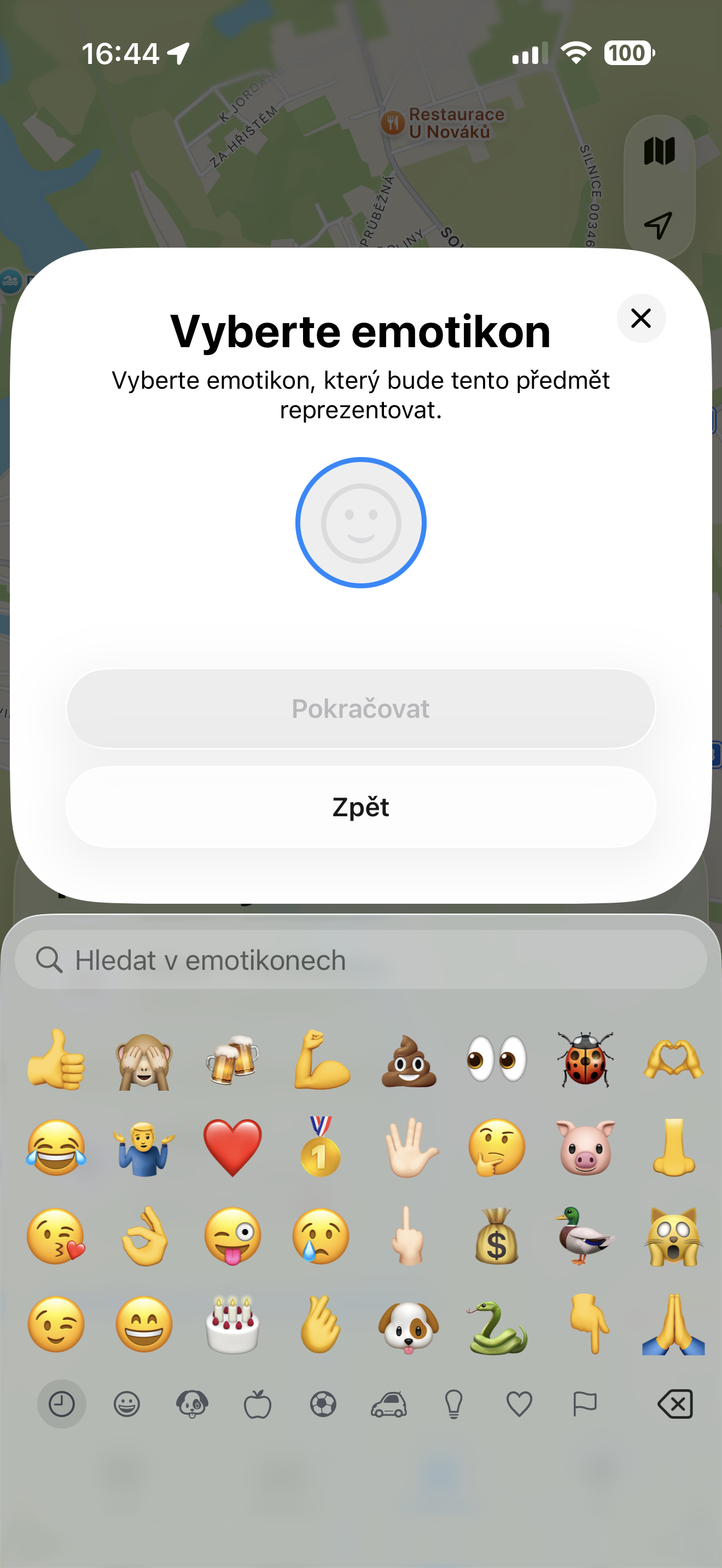This screenshot has width=722, height=1568.
Task: Focus the emoji search field
Action: (360, 960)
